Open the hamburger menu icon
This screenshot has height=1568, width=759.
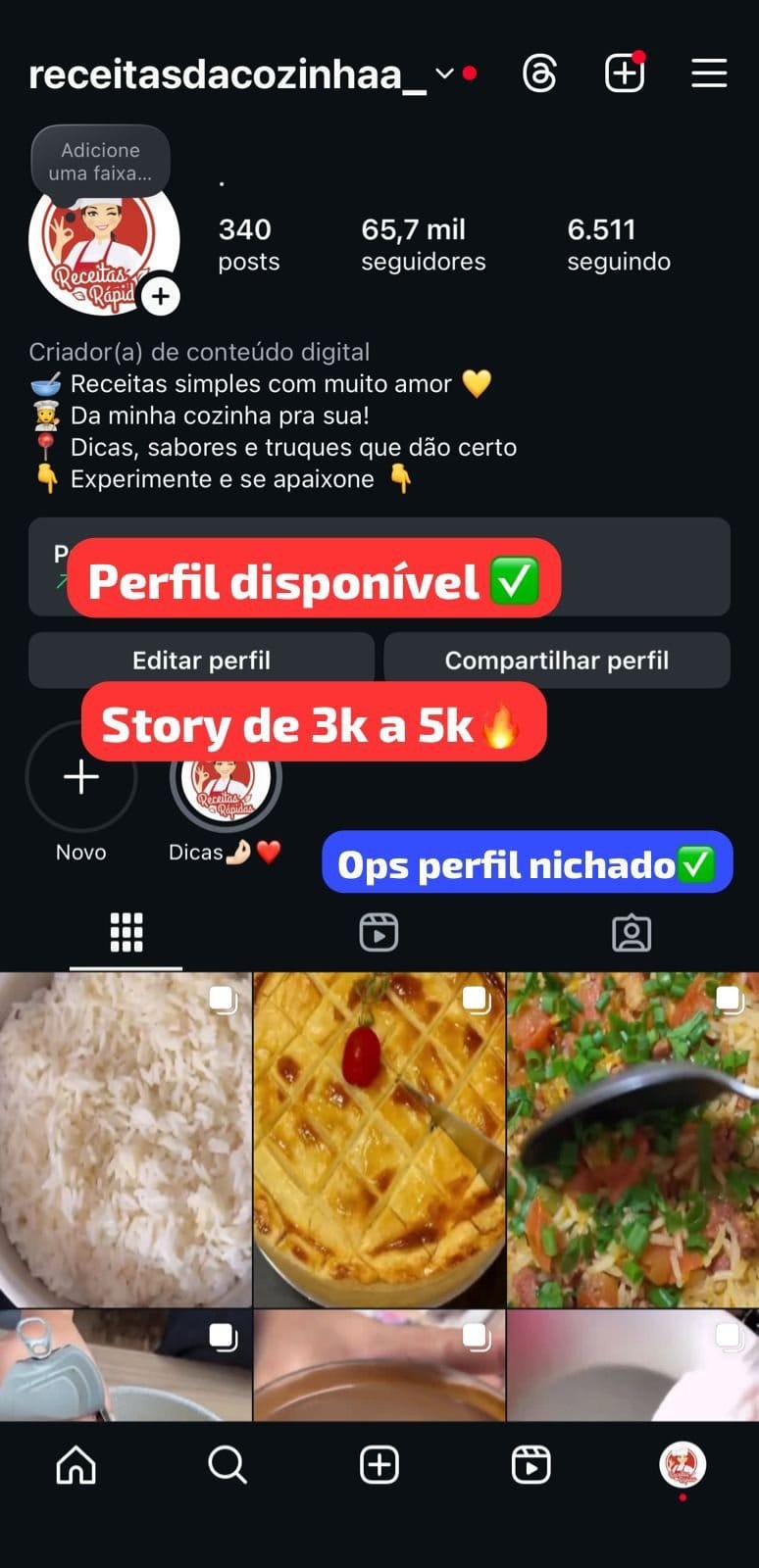(708, 73)
